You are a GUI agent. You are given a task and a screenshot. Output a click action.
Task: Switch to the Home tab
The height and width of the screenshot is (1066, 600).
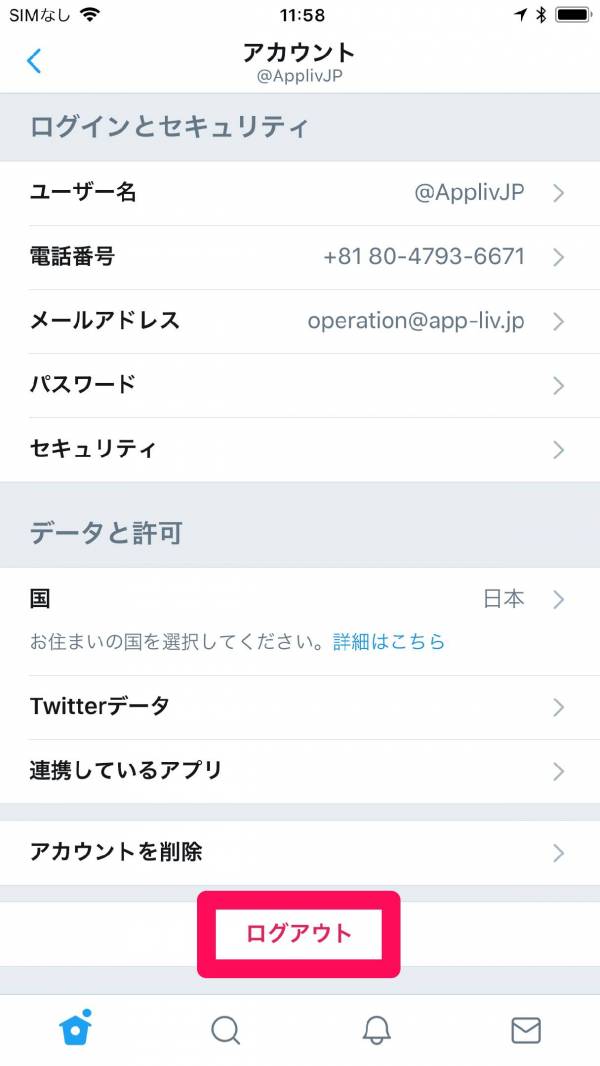(x=75, y=1029)
